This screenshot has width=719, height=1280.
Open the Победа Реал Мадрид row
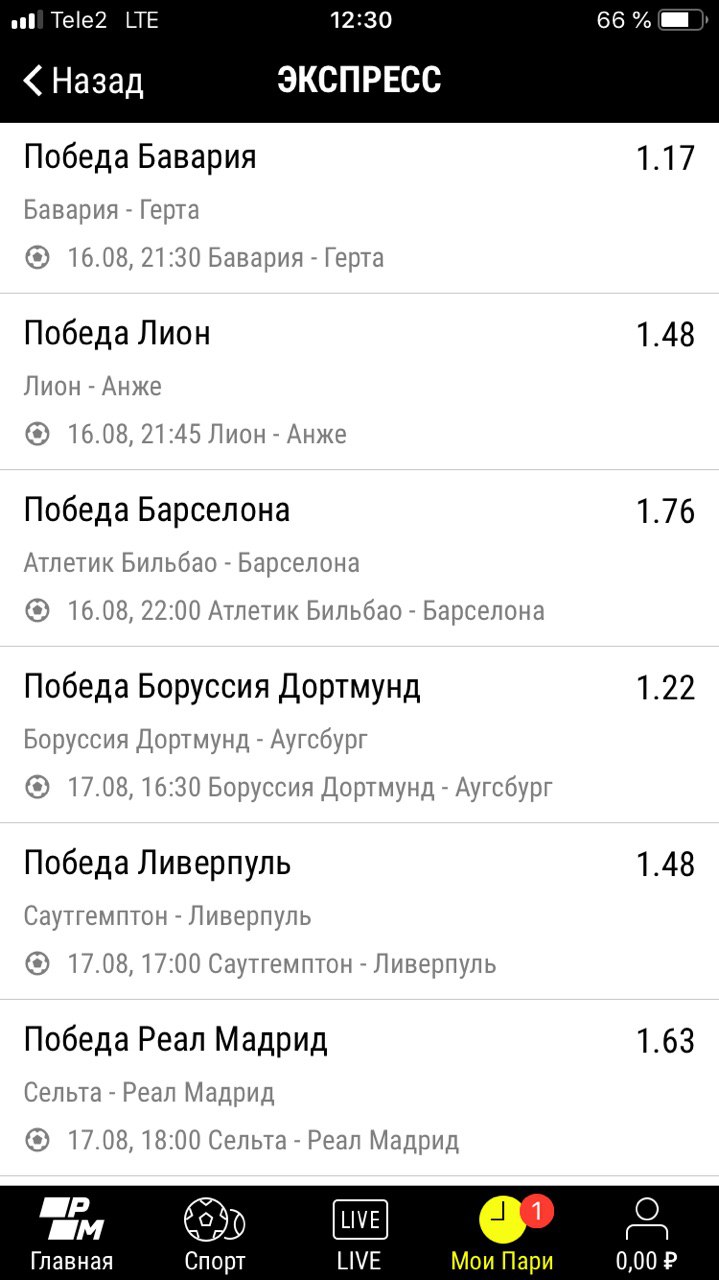pos(359,1088)
